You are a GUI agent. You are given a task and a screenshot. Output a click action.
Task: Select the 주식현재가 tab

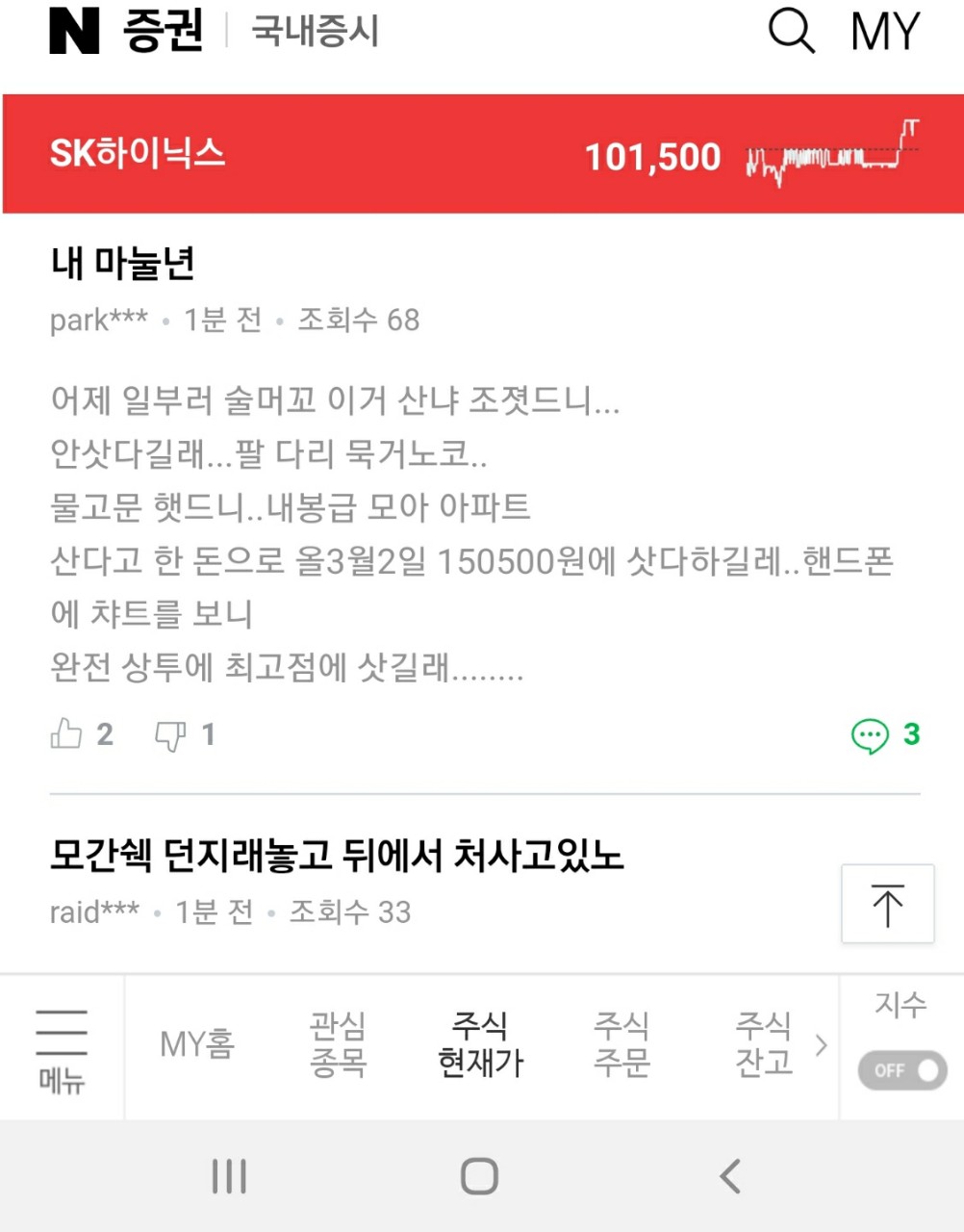click(x=480, y=1044)
